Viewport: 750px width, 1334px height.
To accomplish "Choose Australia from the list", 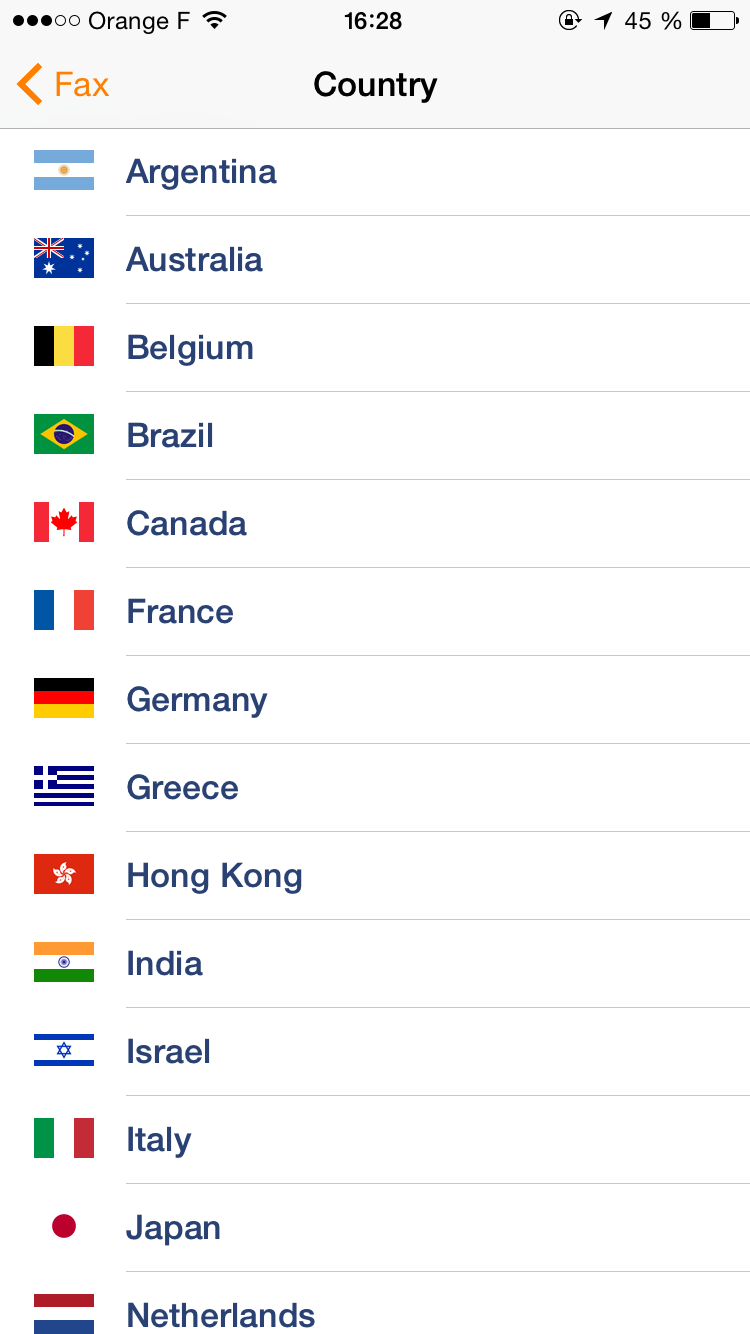I will point(375,260).
